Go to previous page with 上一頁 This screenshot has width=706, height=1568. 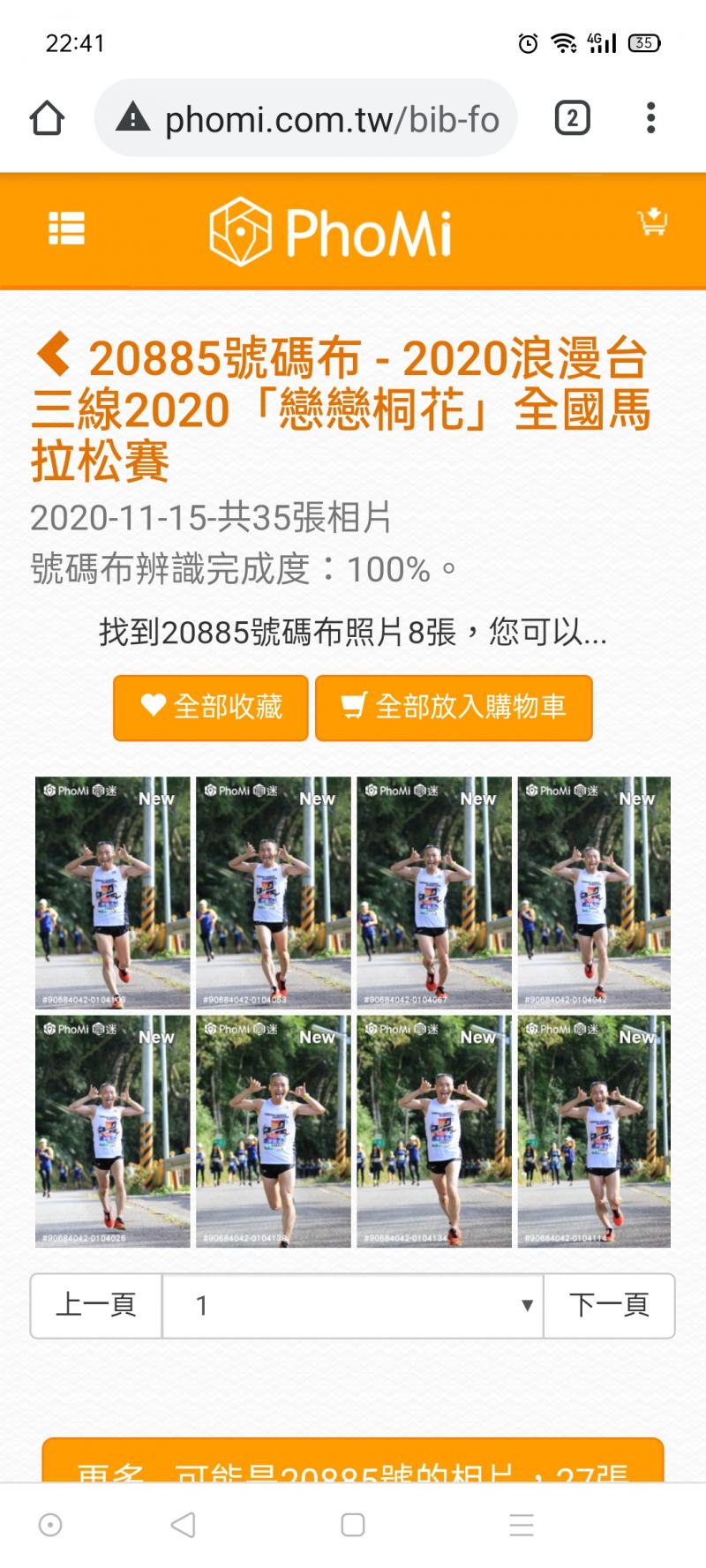tap(96, 1306)
